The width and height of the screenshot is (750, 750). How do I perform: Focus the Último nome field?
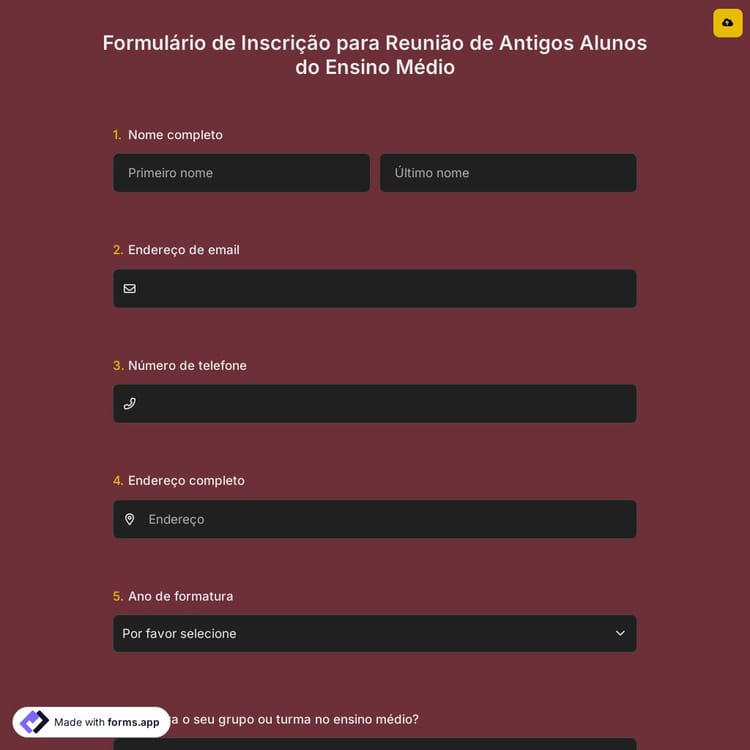(507, 173)
